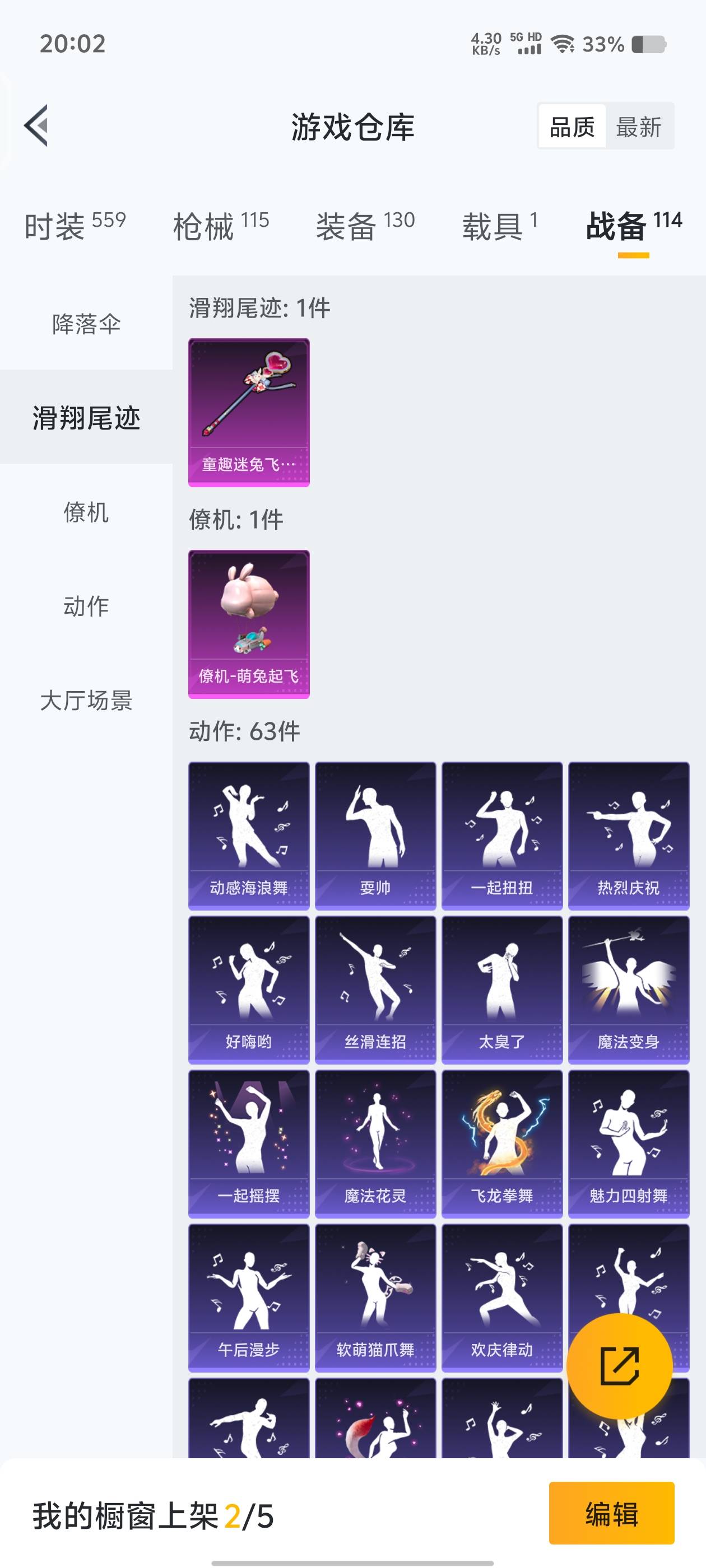Sort by 最新
Screen dimensions: 706x1568
coord(638,127)
